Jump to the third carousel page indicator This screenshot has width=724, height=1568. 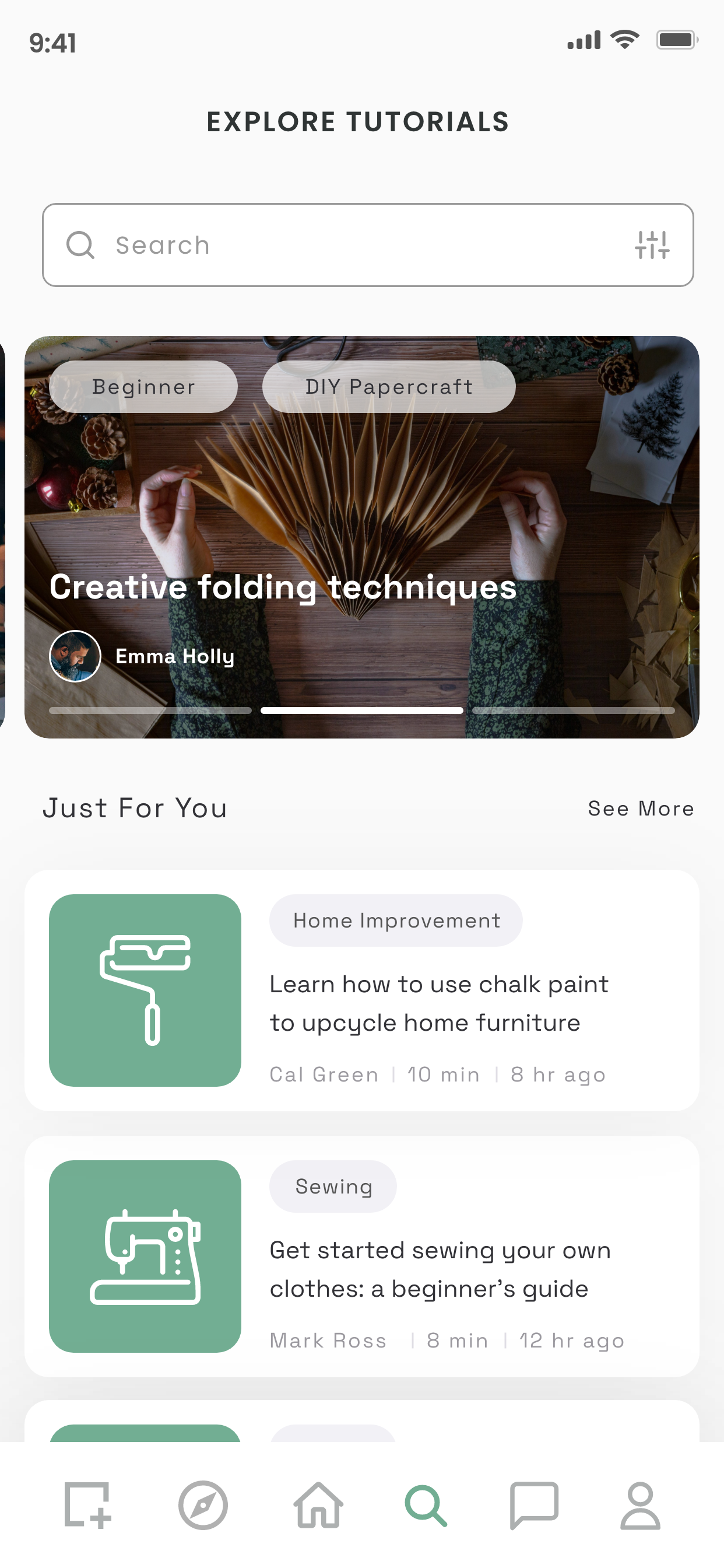[x=573, y=710]
